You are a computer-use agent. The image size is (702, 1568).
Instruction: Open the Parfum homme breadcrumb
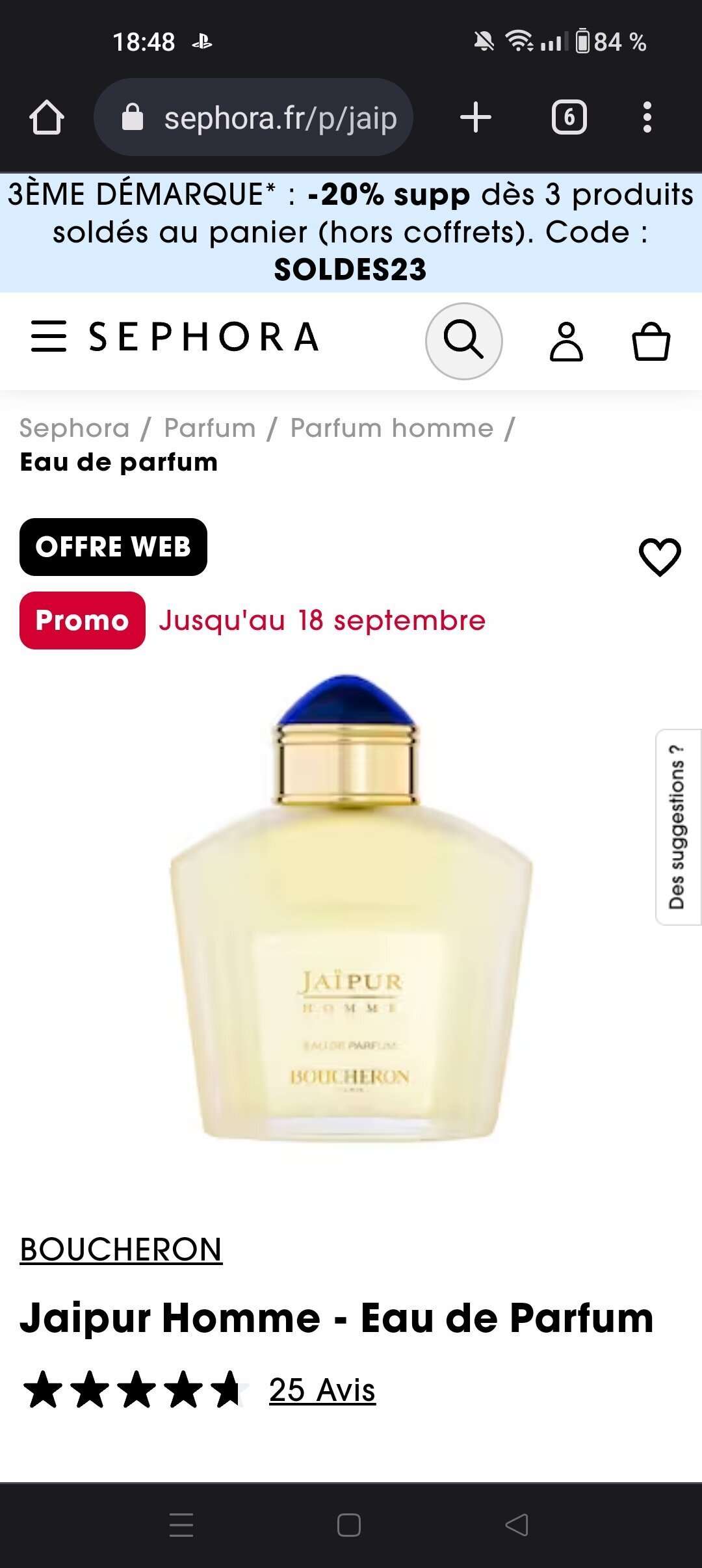(392, 428)
